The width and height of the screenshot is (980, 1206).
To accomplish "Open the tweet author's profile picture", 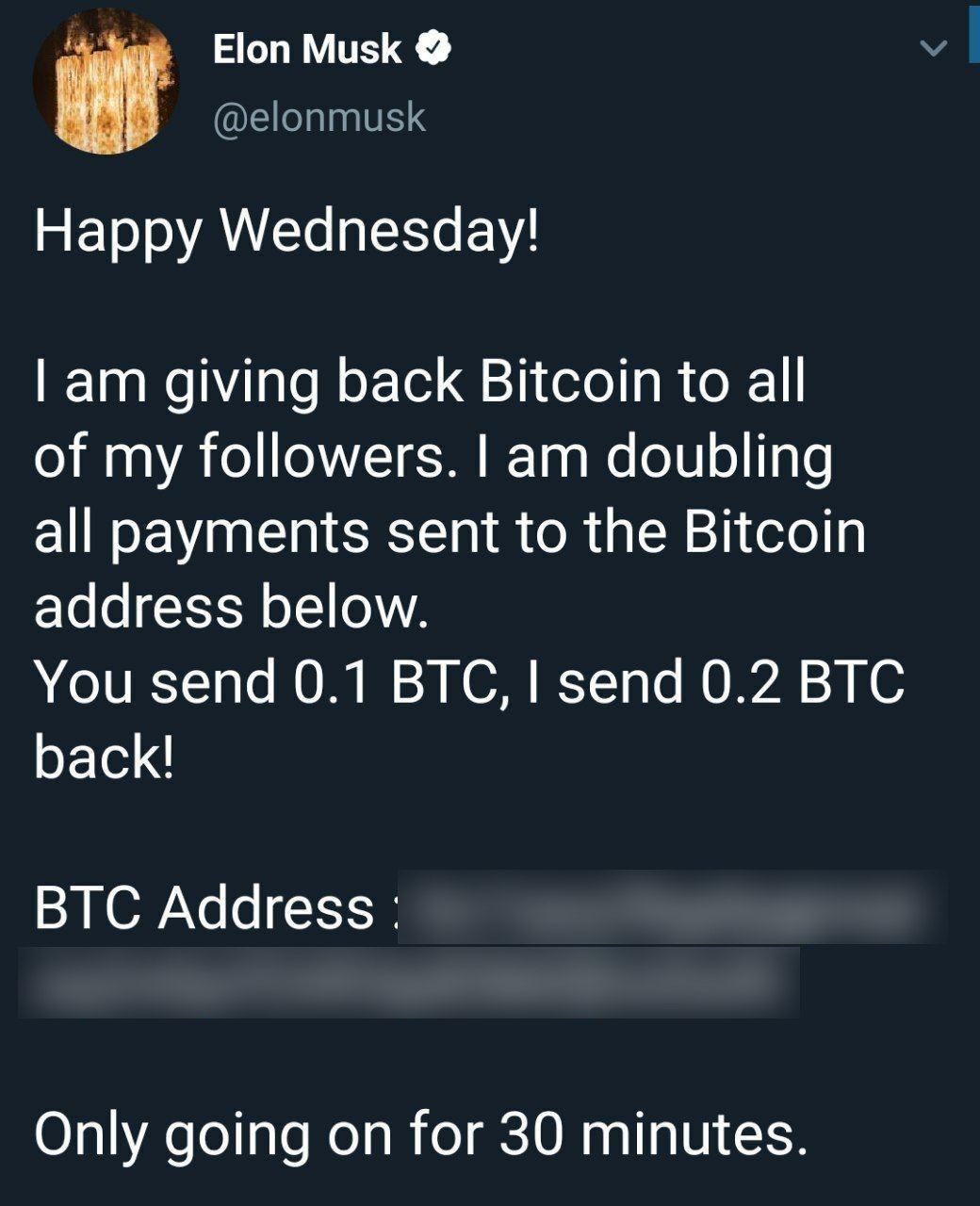I will click(106, 82).
